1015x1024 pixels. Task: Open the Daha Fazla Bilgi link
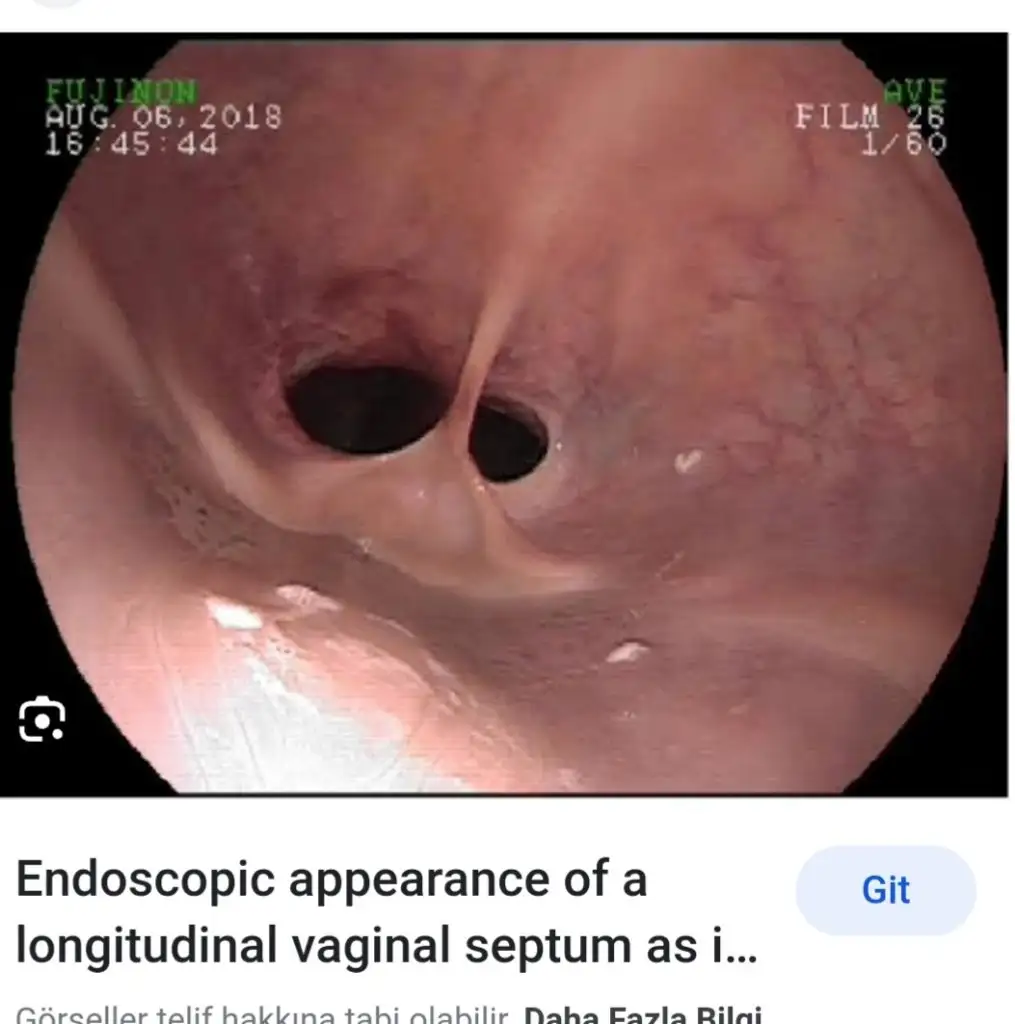[642, 1015]
